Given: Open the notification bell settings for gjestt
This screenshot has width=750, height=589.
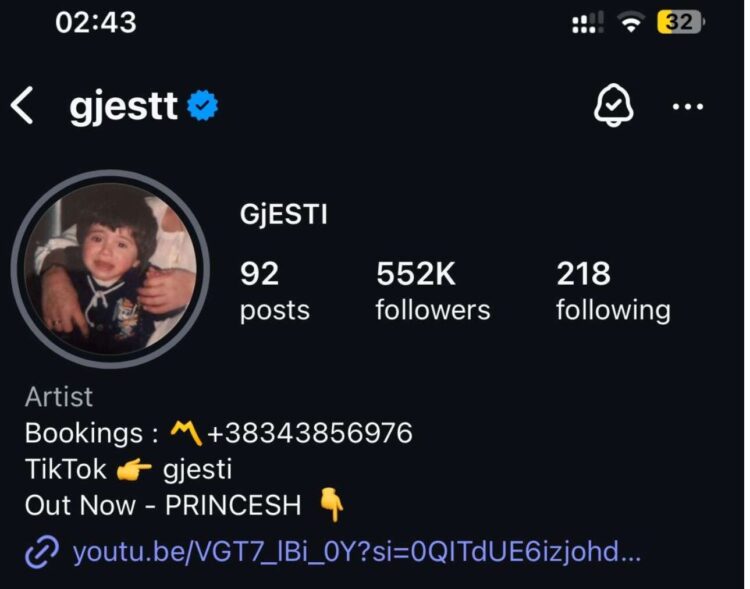Looking at the screenshot, I should tap(613, 105).
